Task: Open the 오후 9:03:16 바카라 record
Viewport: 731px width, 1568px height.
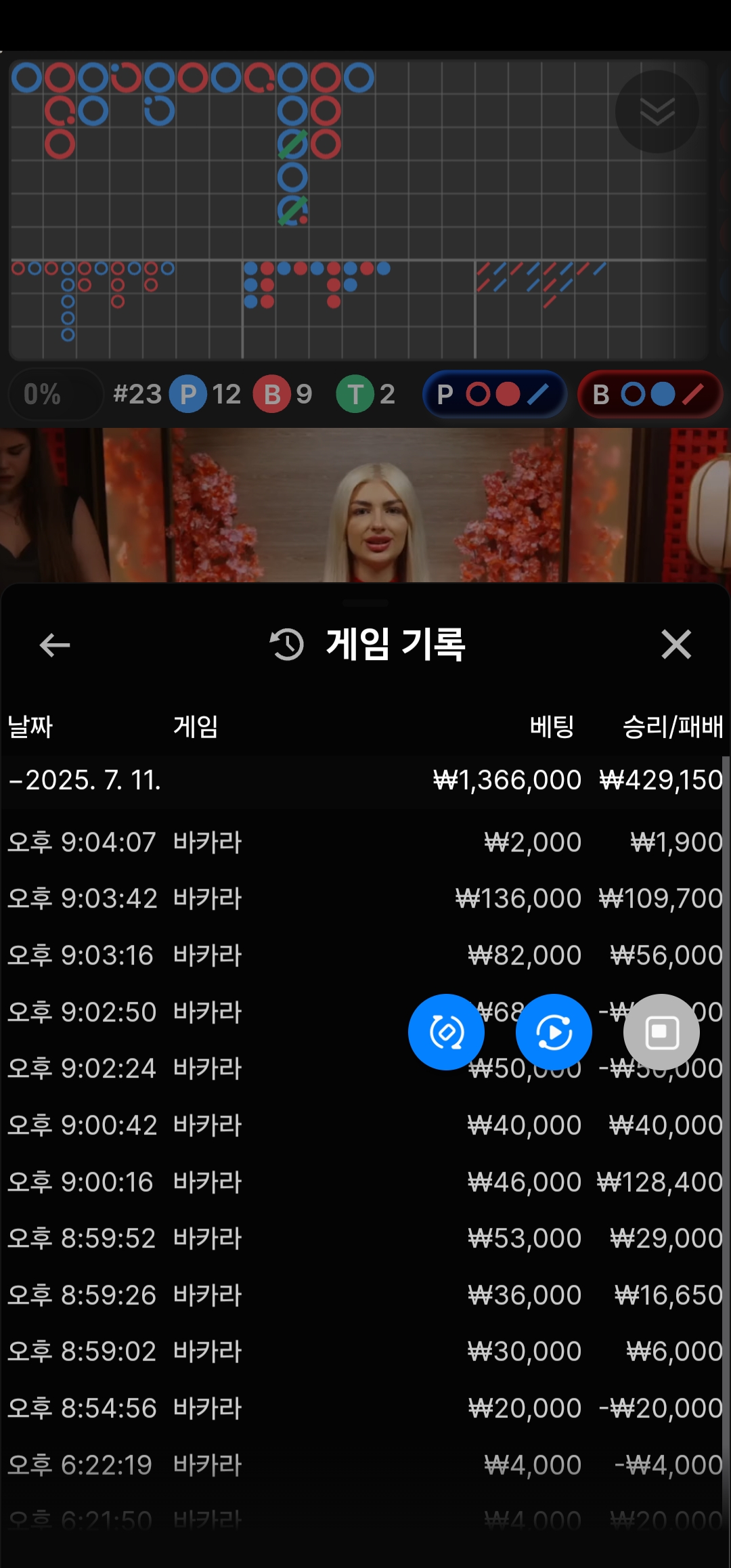Action: pyautogui.click(x=271, y=955)
